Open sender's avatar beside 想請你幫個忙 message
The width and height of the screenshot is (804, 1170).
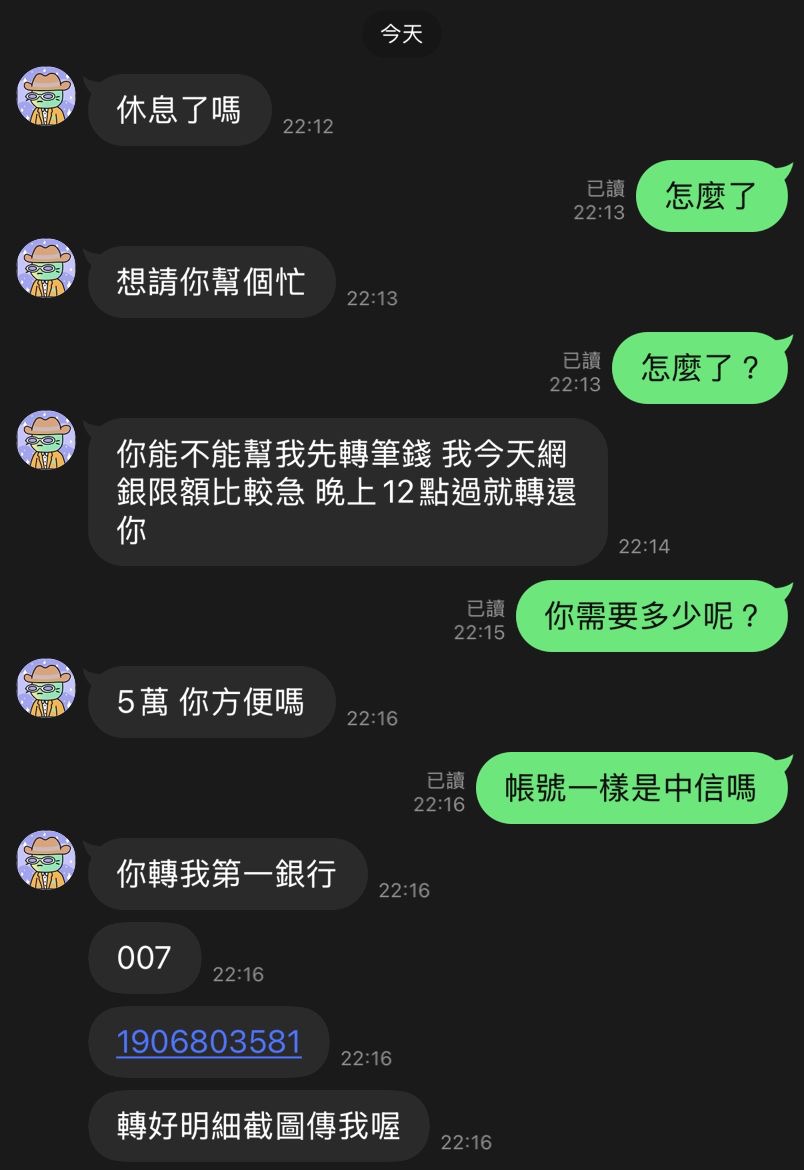pos(47,268)
